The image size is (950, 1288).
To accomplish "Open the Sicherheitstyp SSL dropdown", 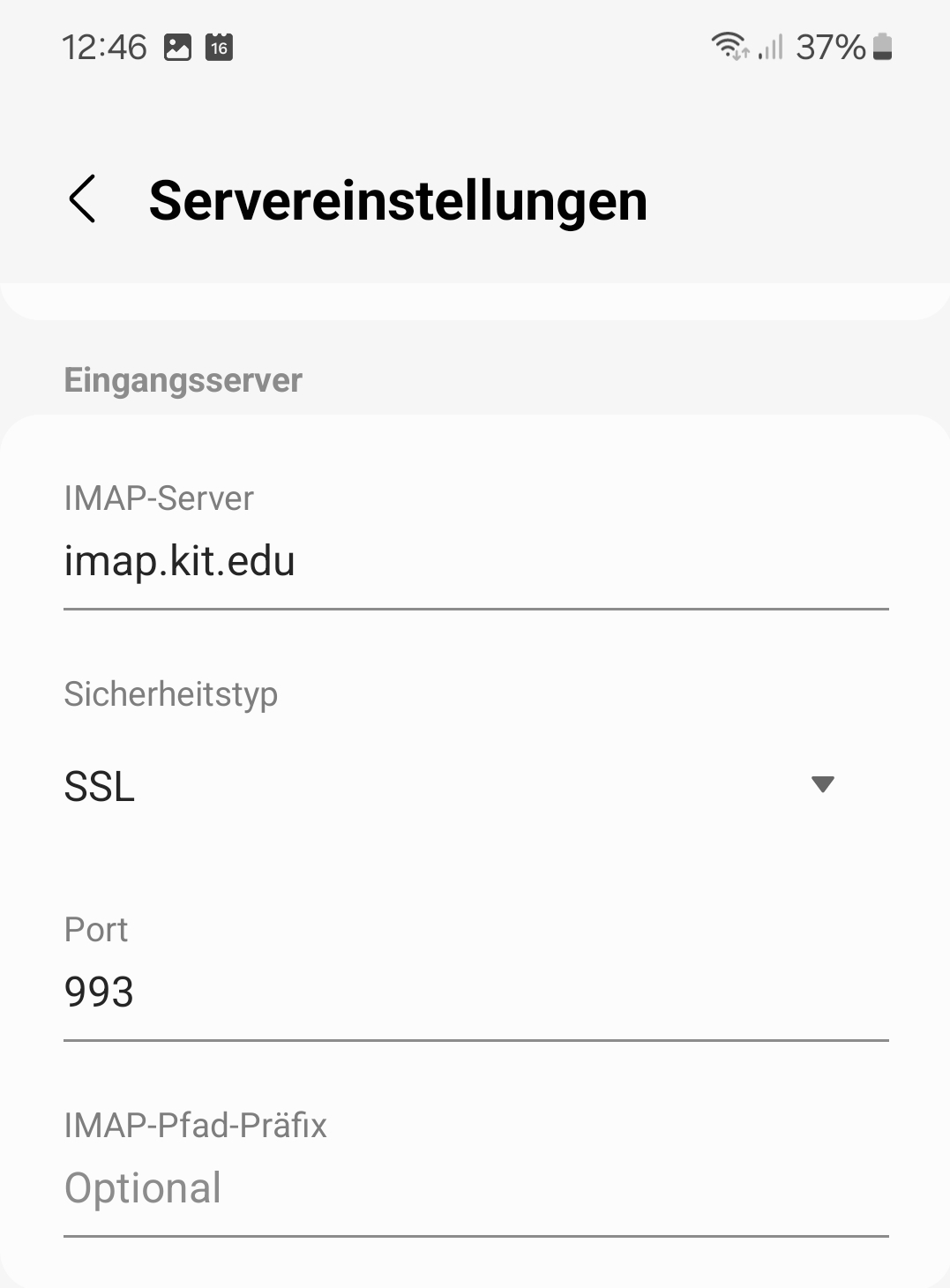I will pyautogui.click(x=450, y=785).
